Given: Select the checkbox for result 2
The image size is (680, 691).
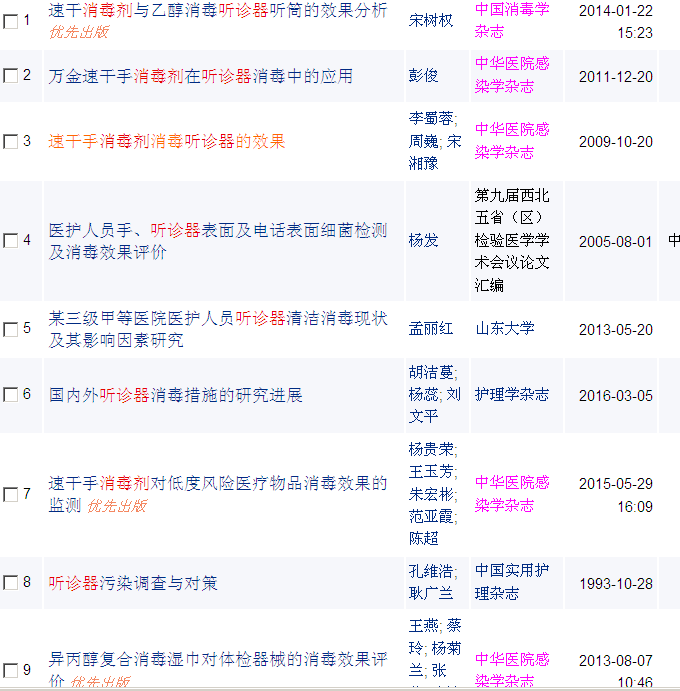Looking at the screenshot, I should pyautogui.click(x=10, y=76).
